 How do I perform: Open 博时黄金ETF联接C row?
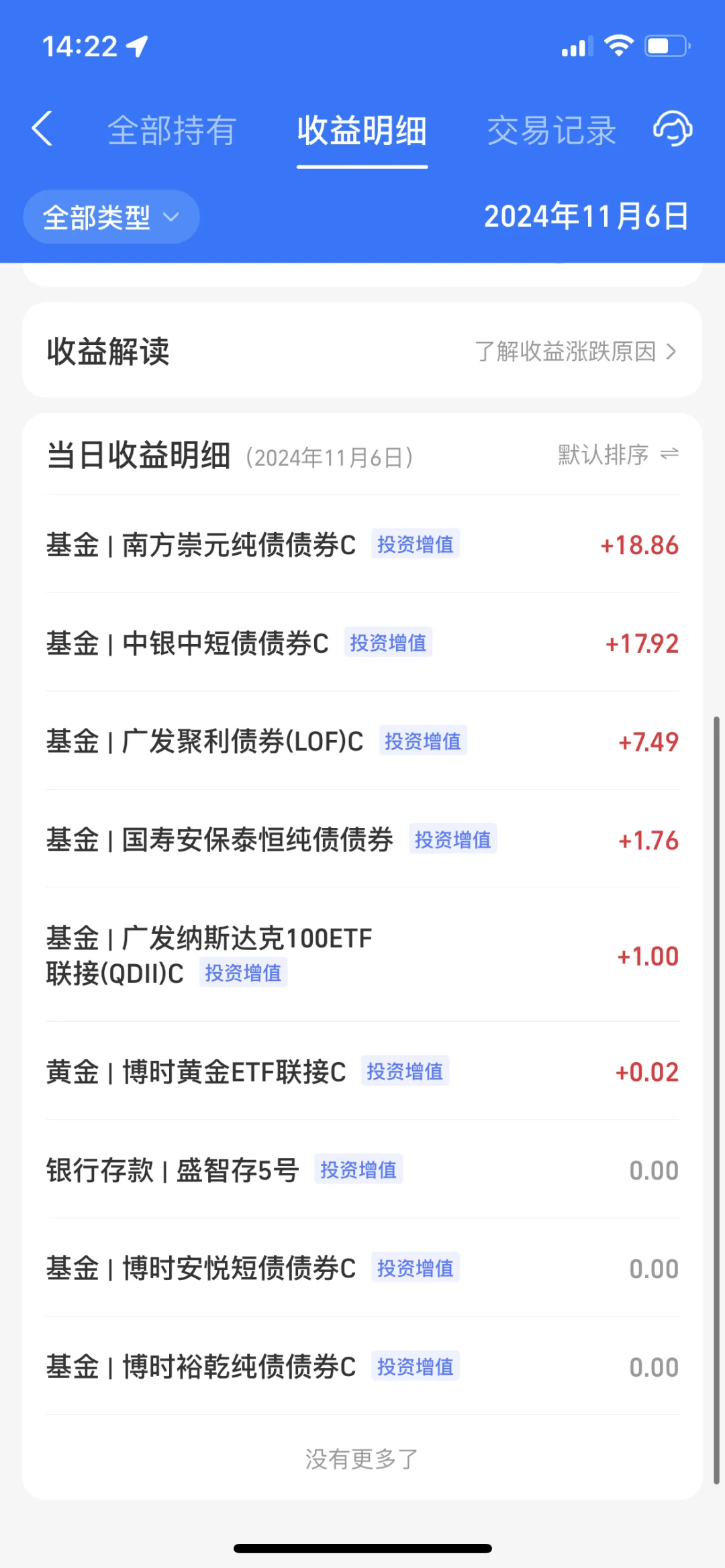coord(362,1072)
